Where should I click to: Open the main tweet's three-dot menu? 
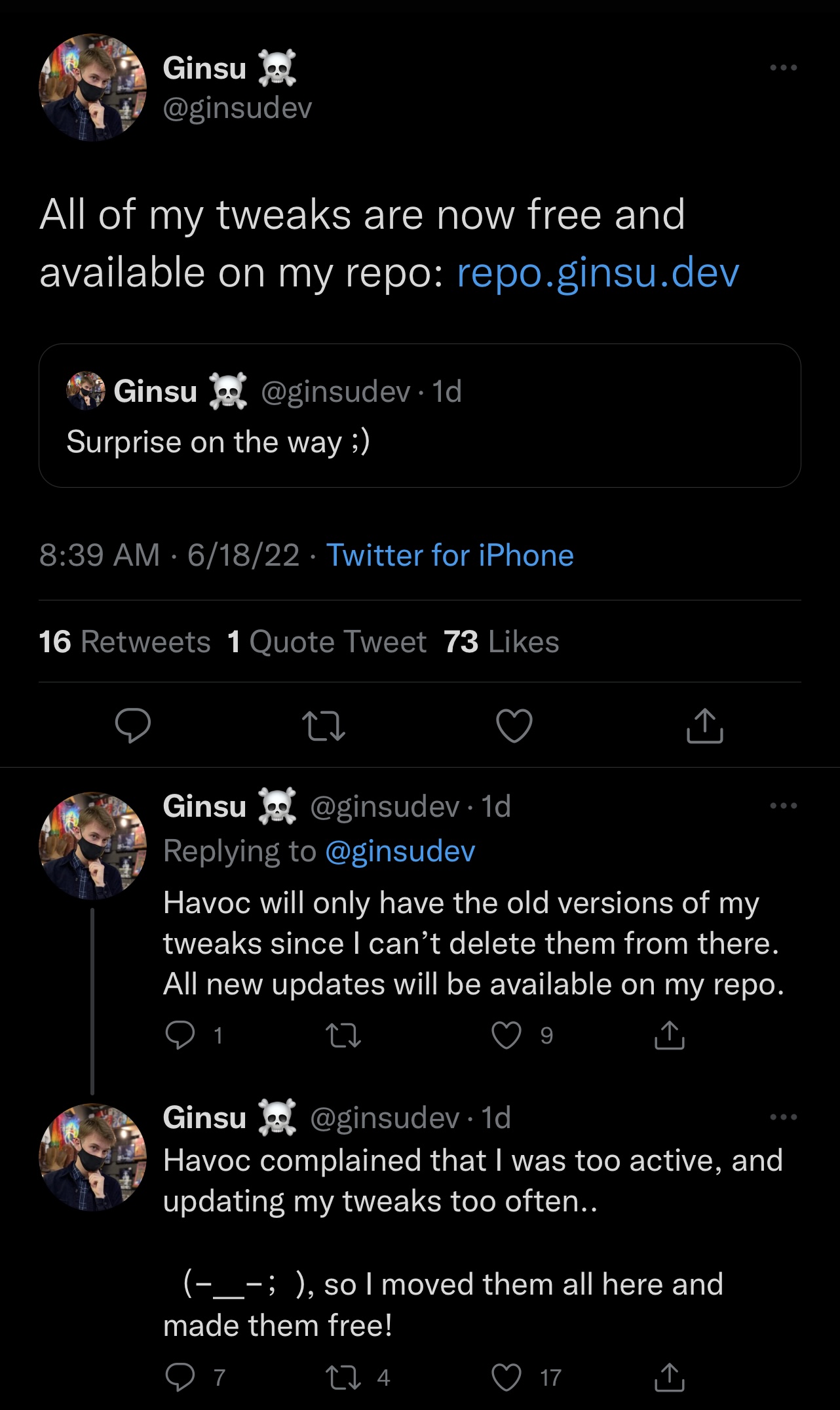click(784, 68)
